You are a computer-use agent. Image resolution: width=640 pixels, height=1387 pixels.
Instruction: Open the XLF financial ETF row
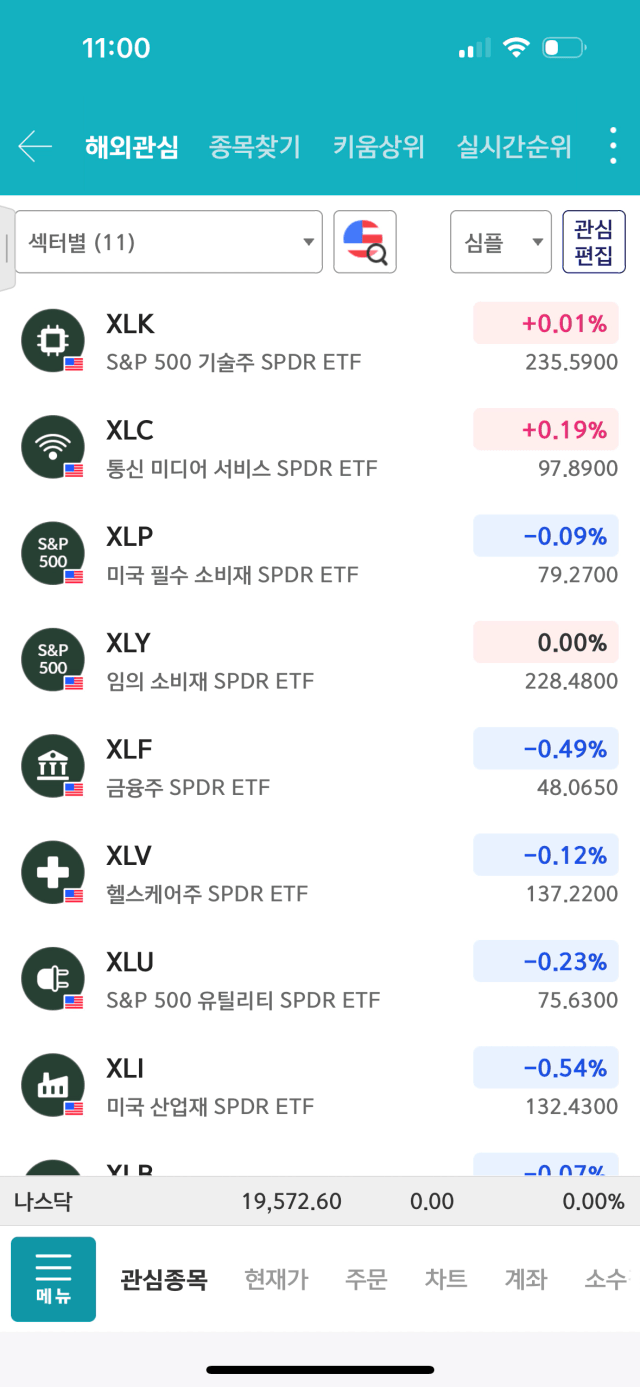click(320, 767)
